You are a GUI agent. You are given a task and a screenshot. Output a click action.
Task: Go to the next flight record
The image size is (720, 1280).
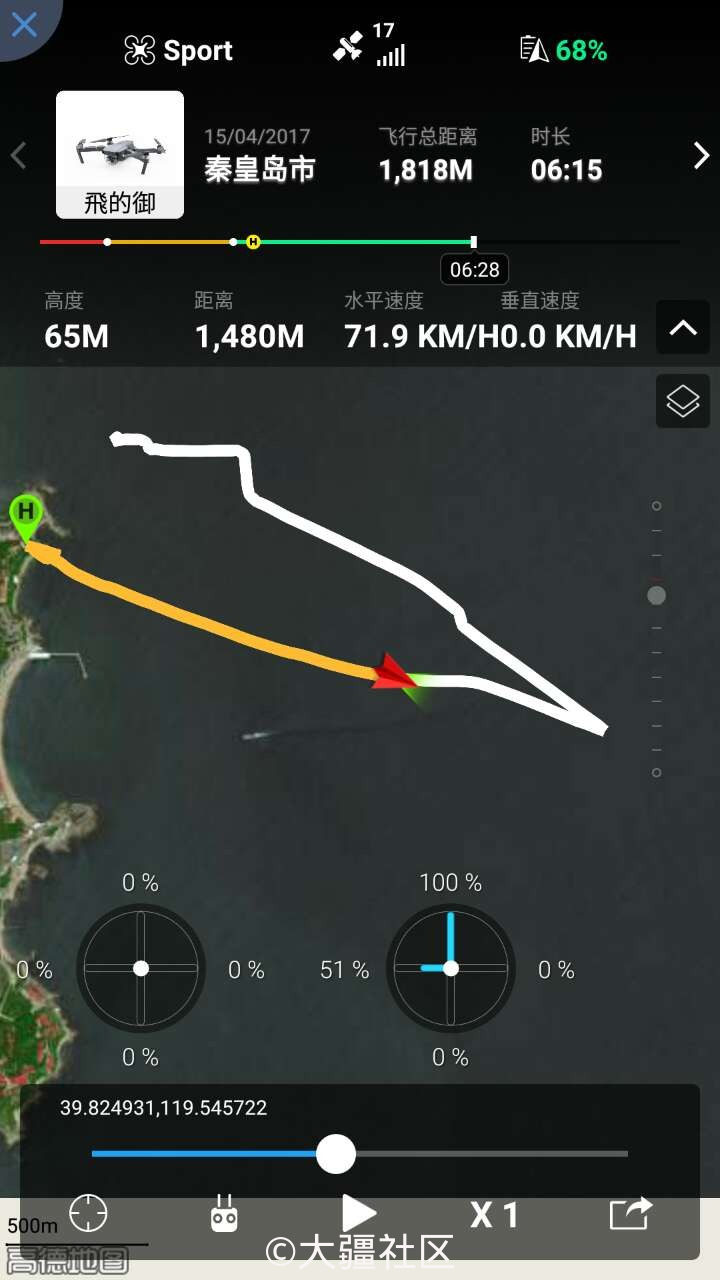701,155
